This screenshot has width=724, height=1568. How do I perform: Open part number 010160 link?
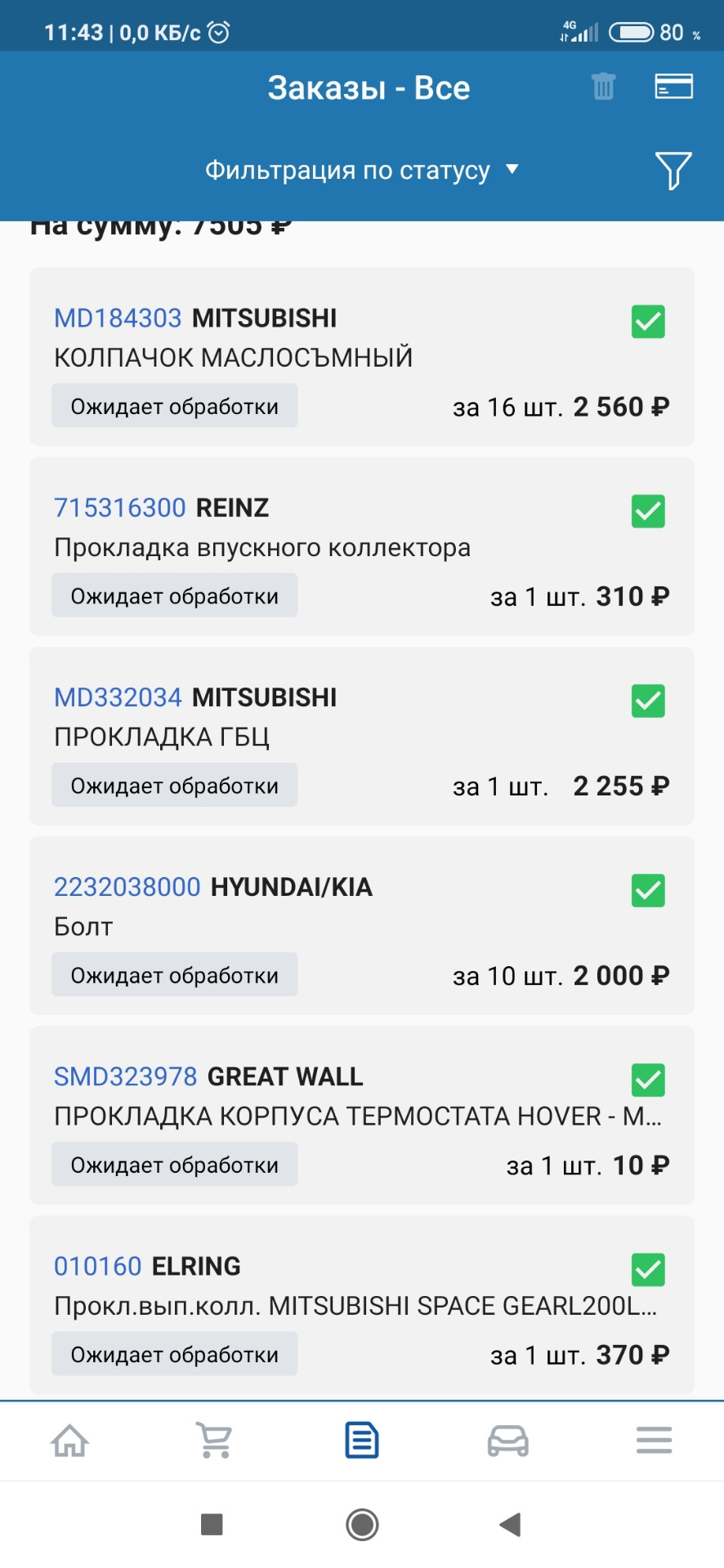98,1266
